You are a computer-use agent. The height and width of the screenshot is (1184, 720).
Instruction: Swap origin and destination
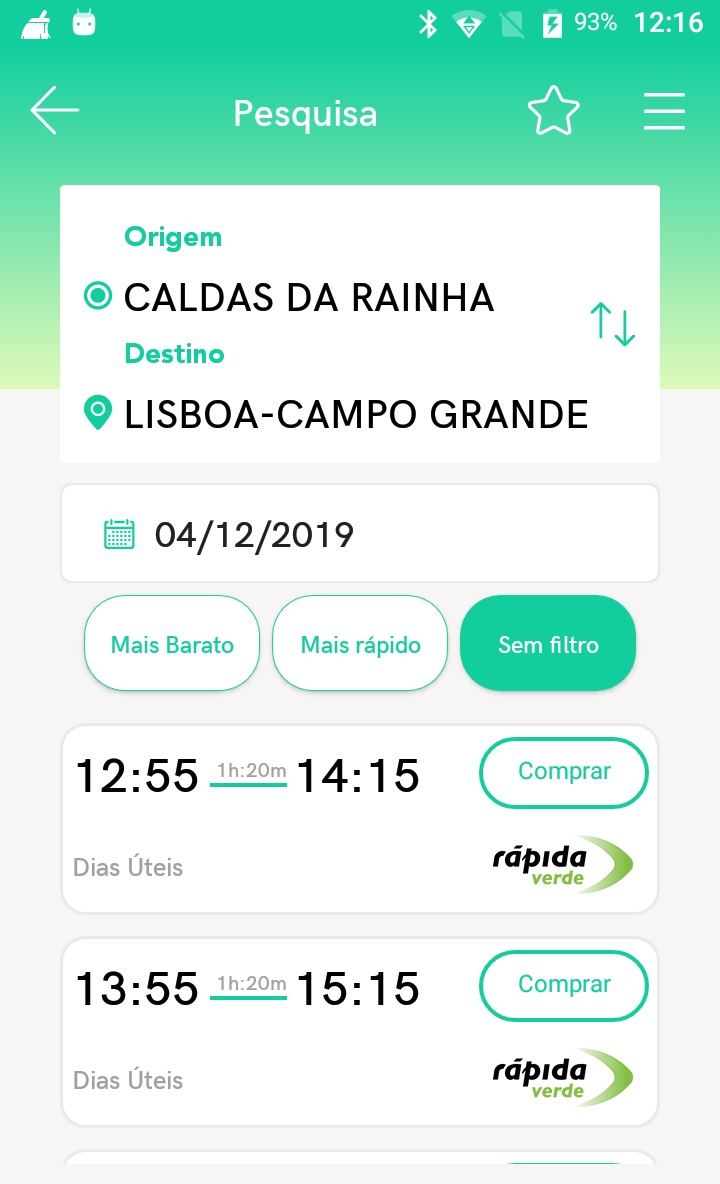point(613,324)
